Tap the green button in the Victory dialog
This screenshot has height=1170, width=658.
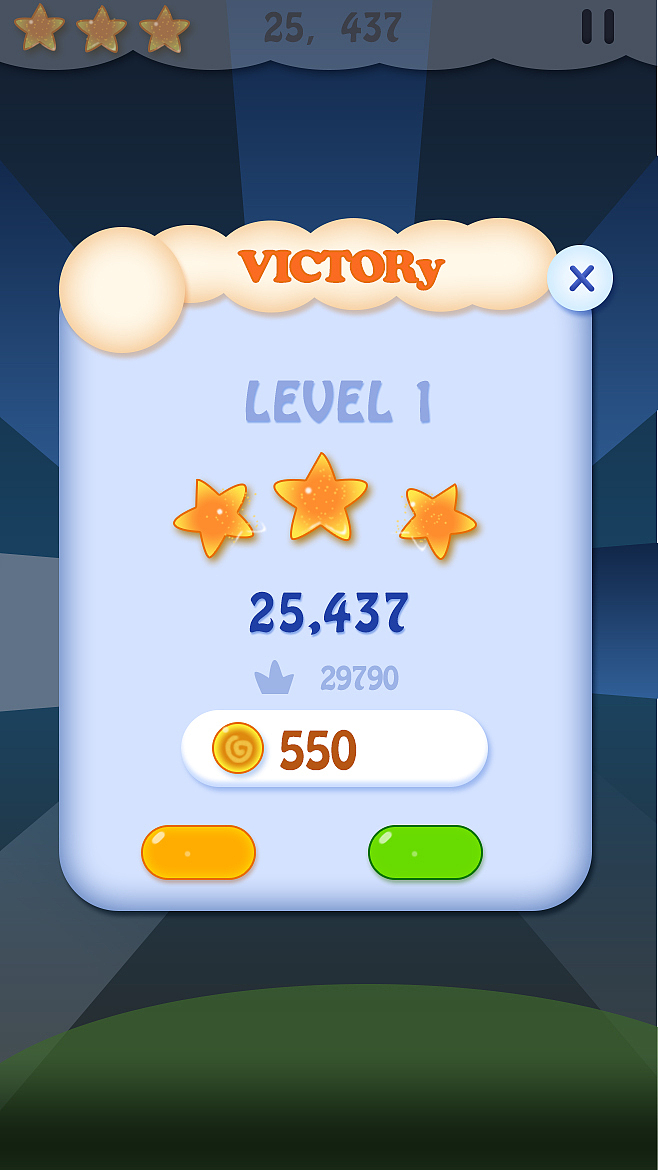pos(425,853)
